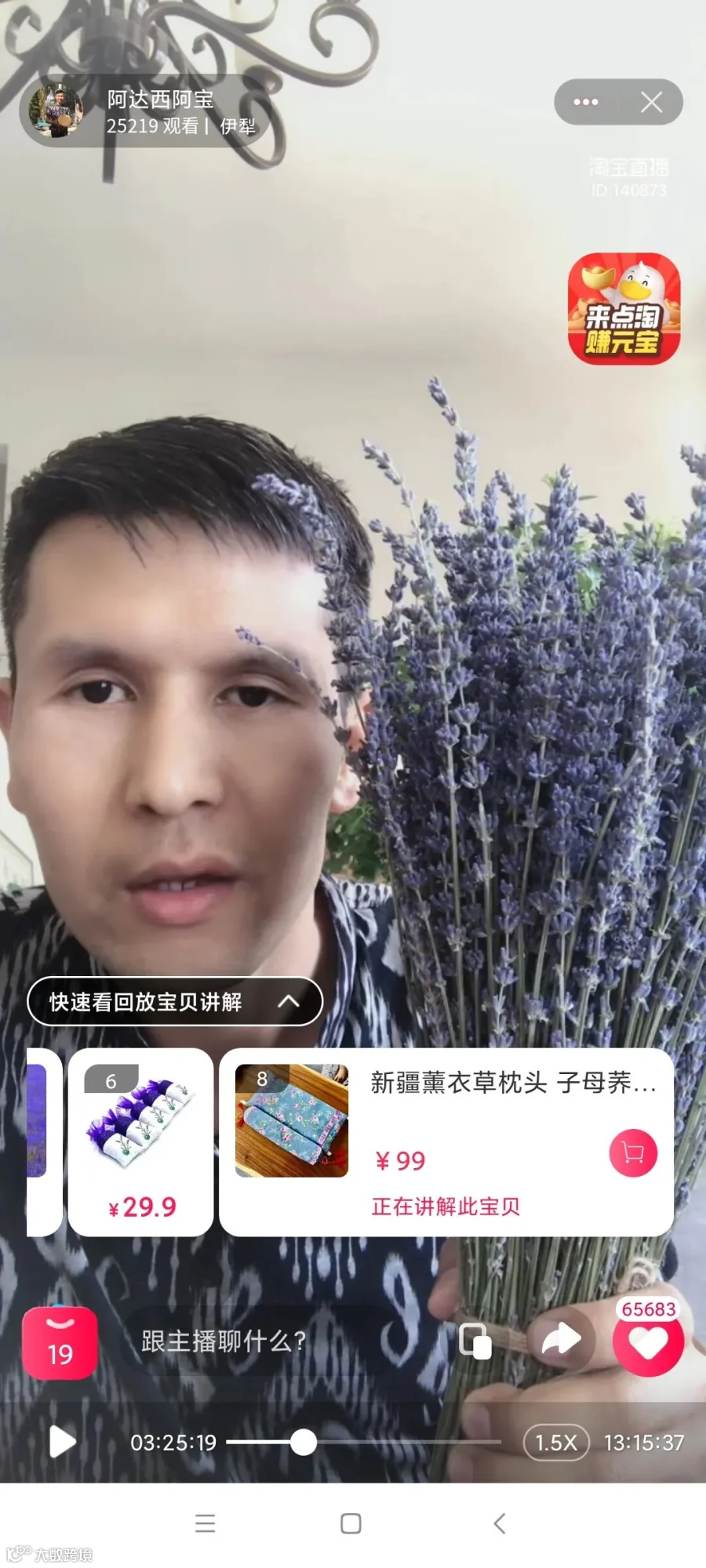
Task: Change the 1.5X playback speed
Action: [556, 1442]
